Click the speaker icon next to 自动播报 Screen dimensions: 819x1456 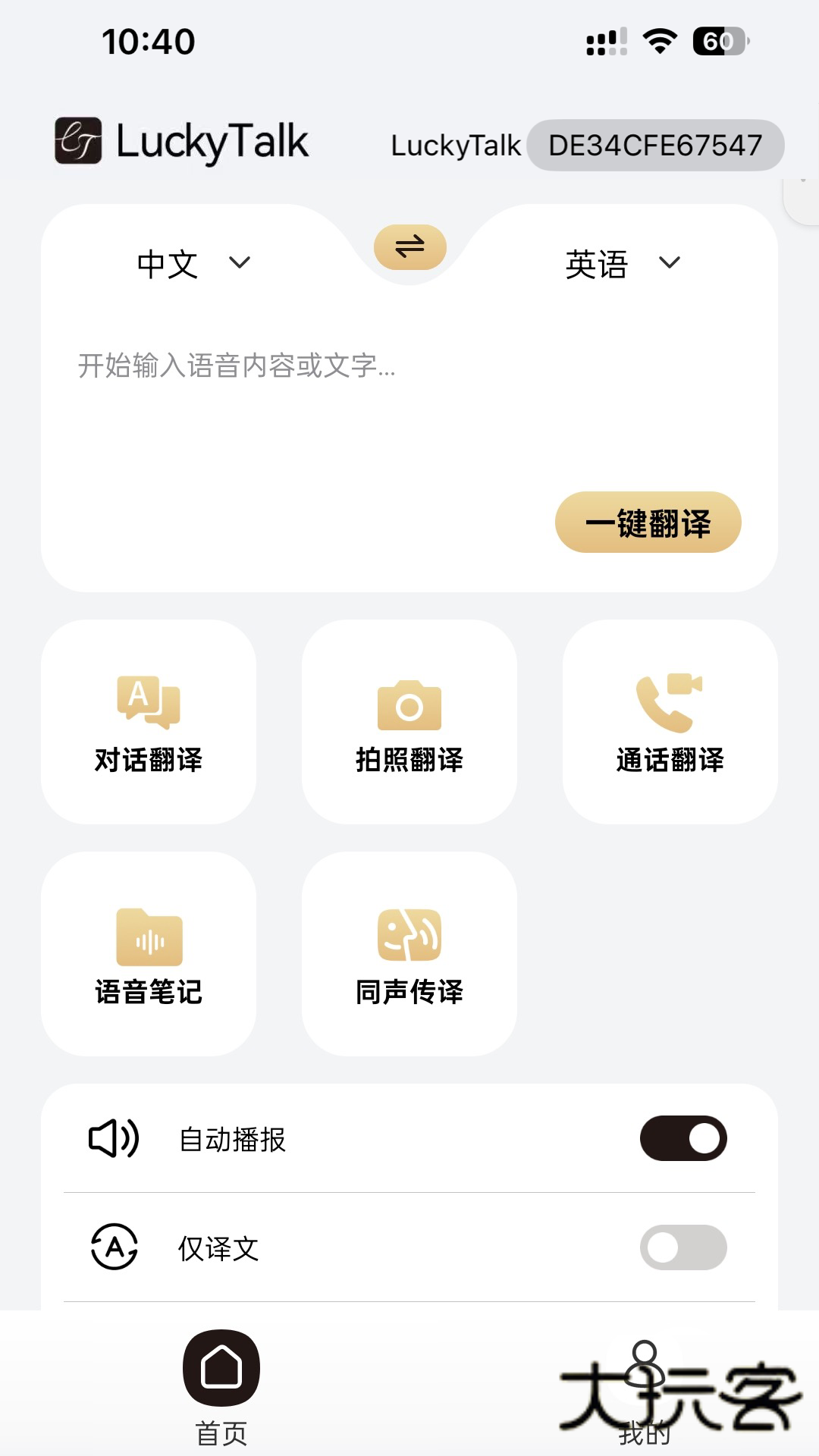tap(112, 1137)
